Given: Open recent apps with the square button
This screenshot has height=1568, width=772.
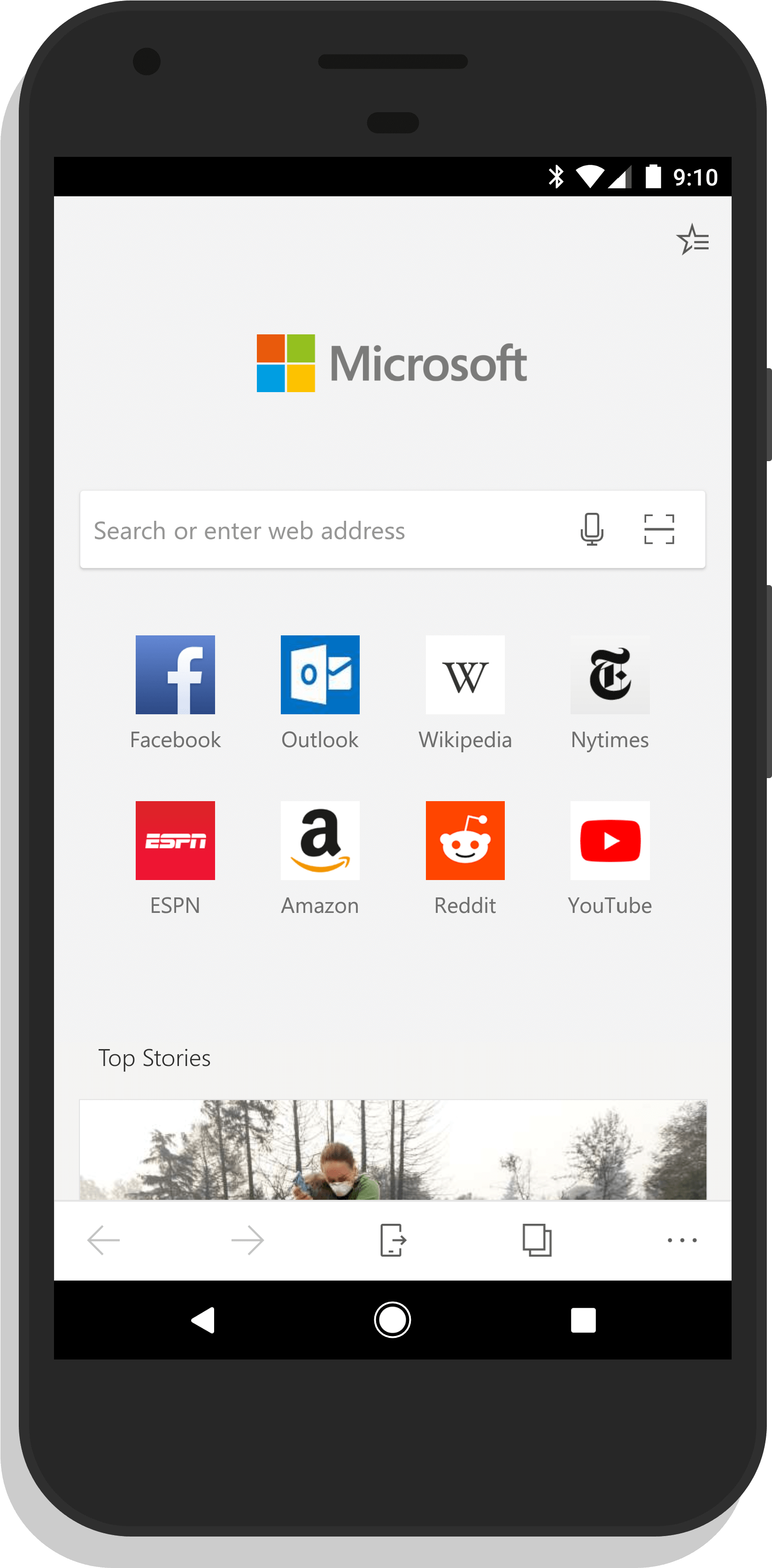Looking at the screenshot, I should coord(583,1320).
